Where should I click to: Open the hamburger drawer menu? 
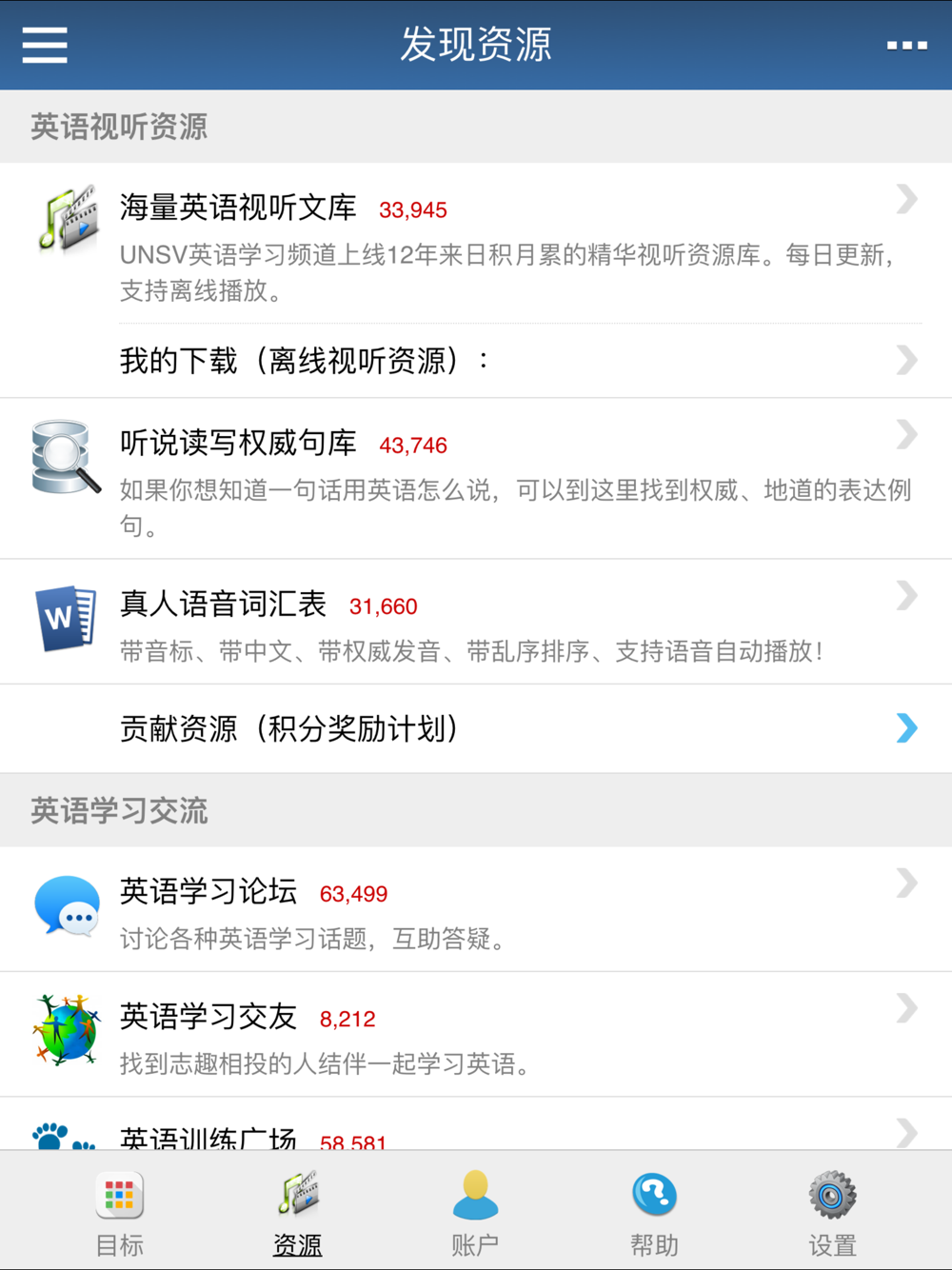click(x=45, y=45)
